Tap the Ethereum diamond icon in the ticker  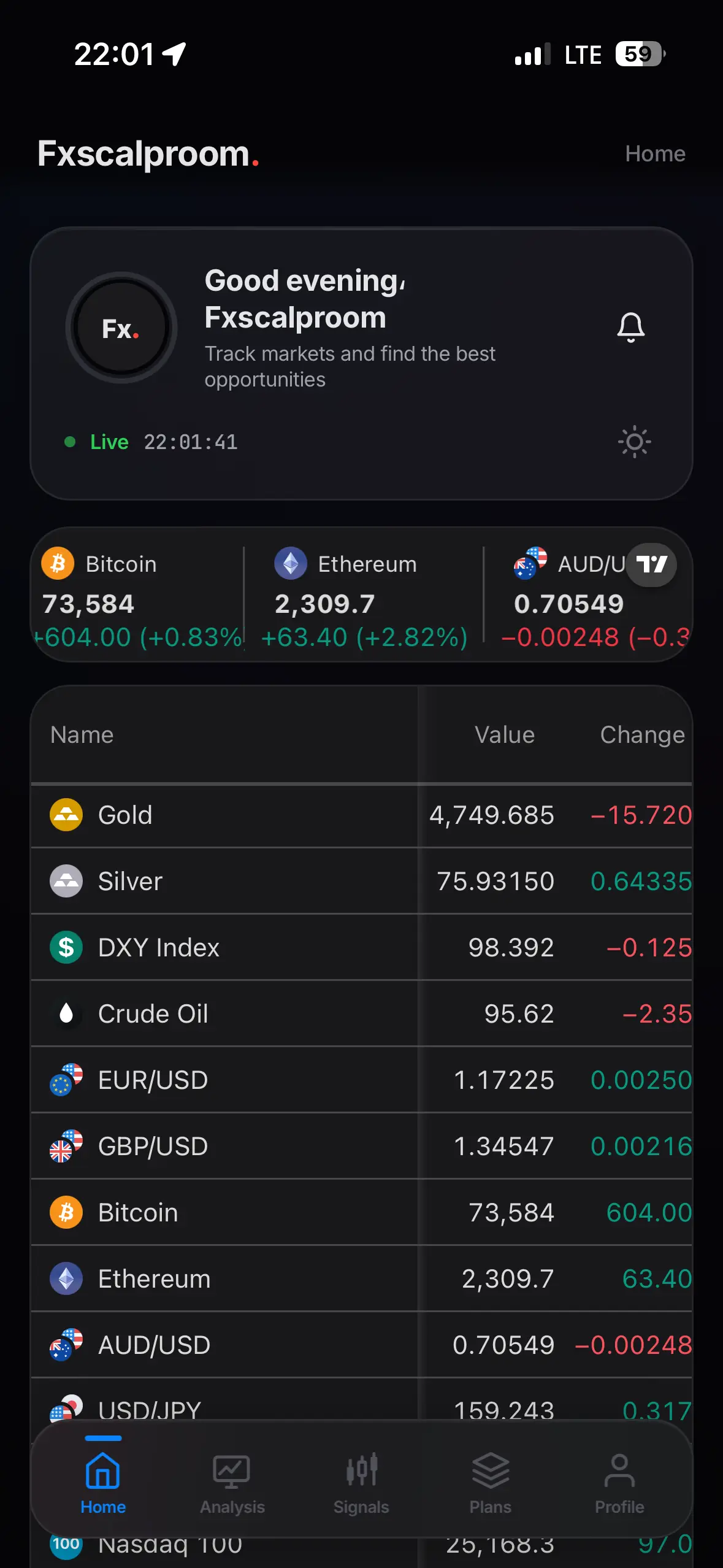291,564
